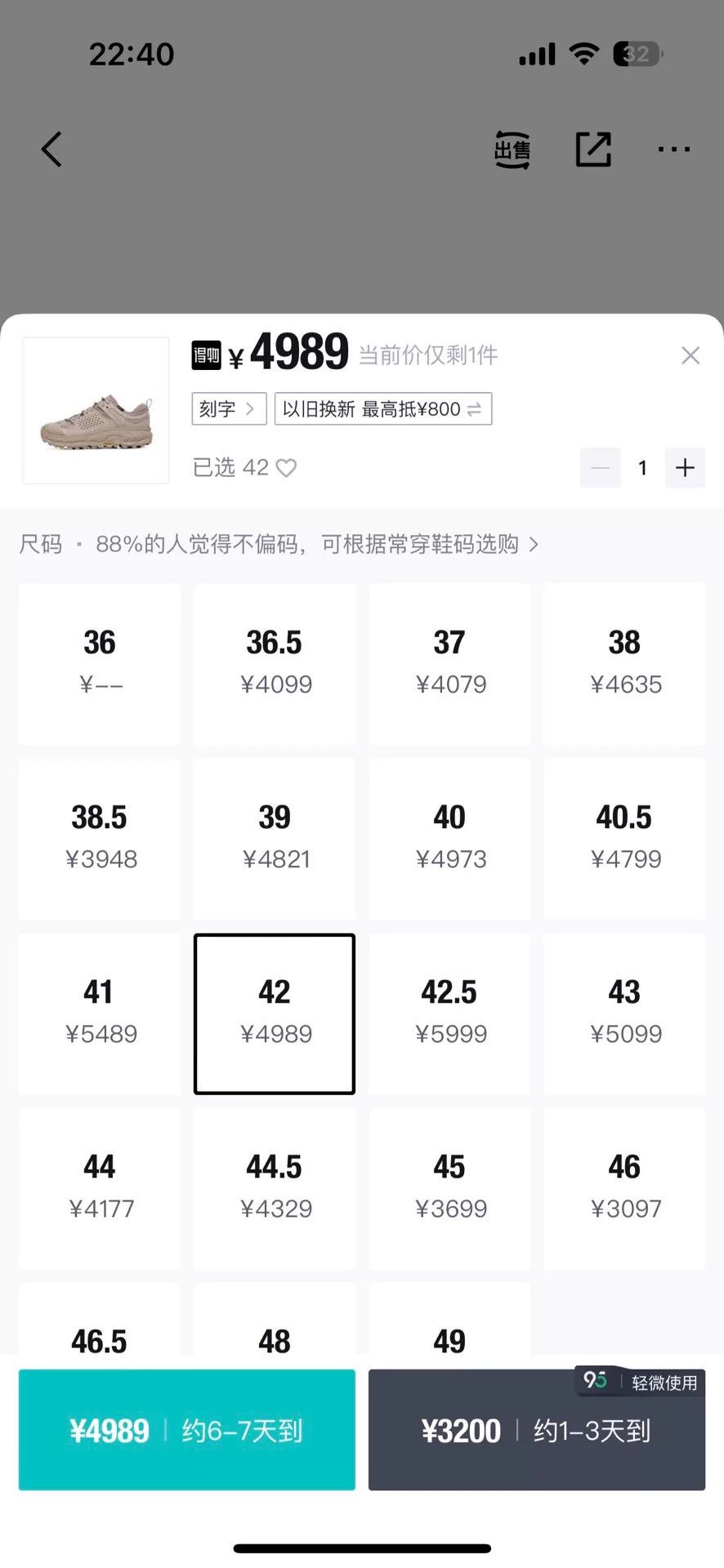The image size is (724, 1568).
Task: Increase quantity with the plus button
Action: [x=685, y=468]
